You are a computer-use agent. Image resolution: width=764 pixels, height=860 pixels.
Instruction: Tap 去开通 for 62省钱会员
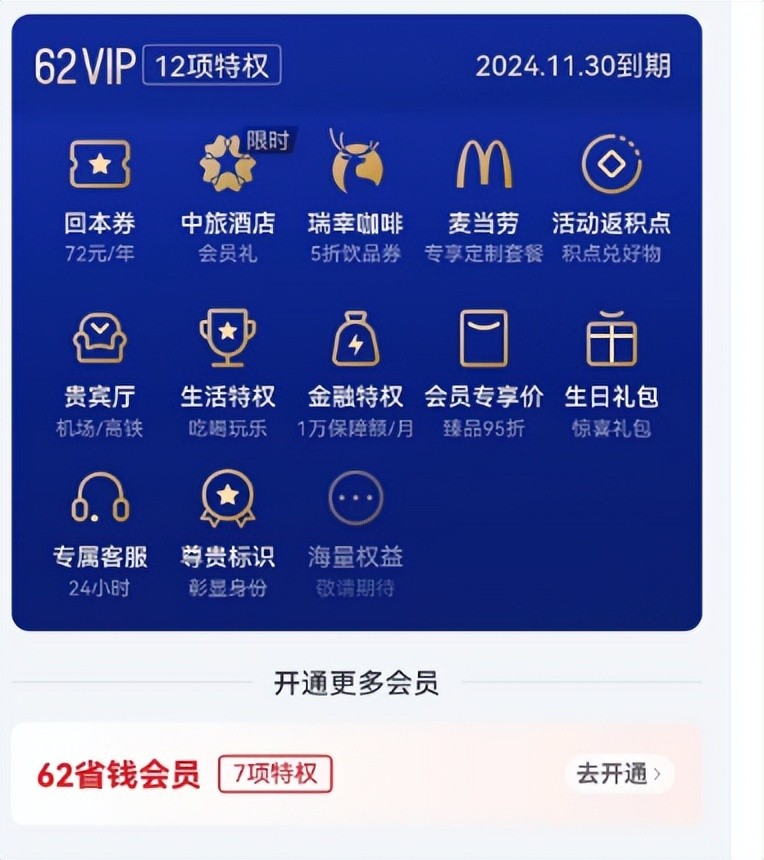point(619,774)
